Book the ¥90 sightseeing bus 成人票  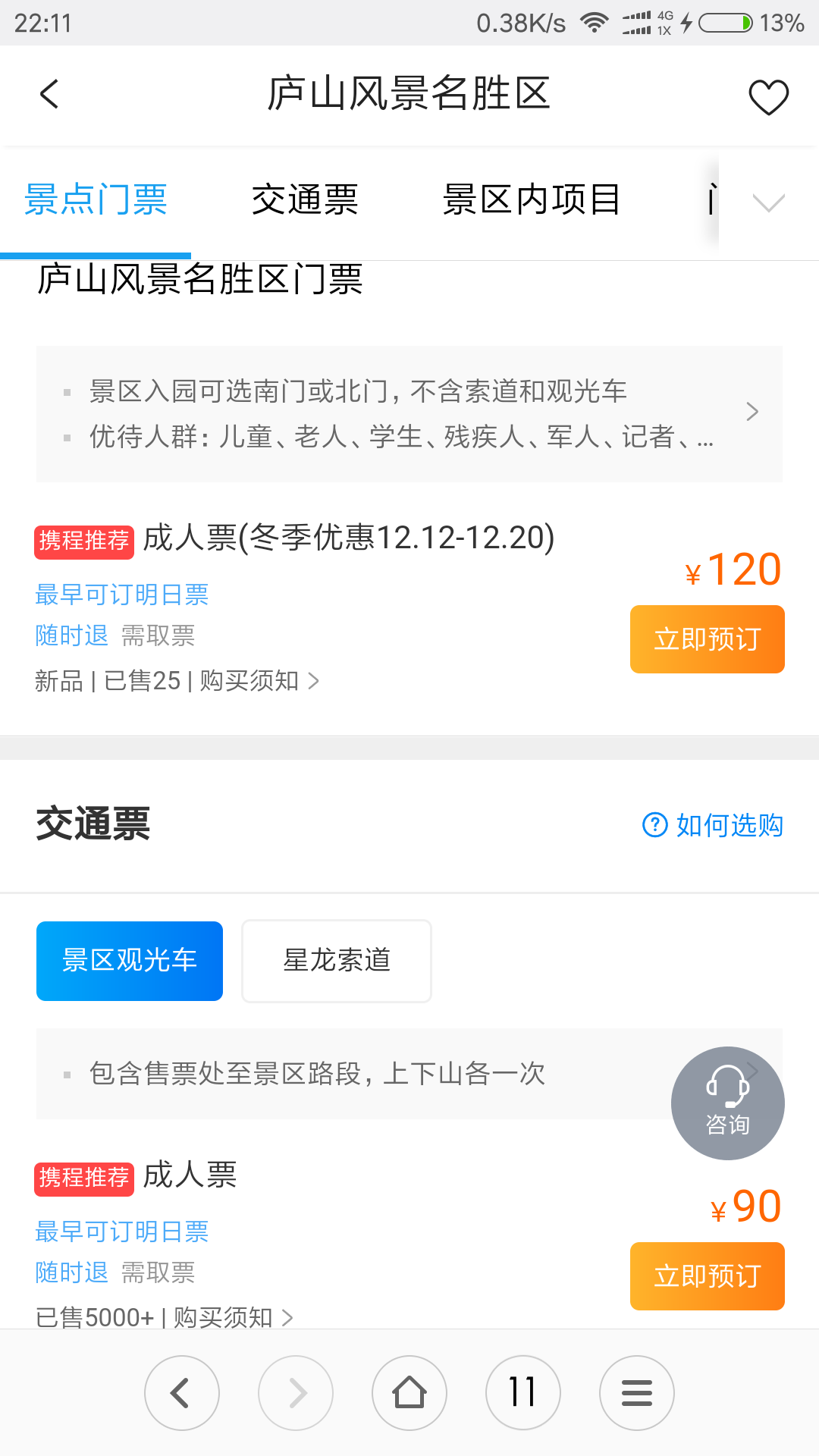click(707, 1276)
